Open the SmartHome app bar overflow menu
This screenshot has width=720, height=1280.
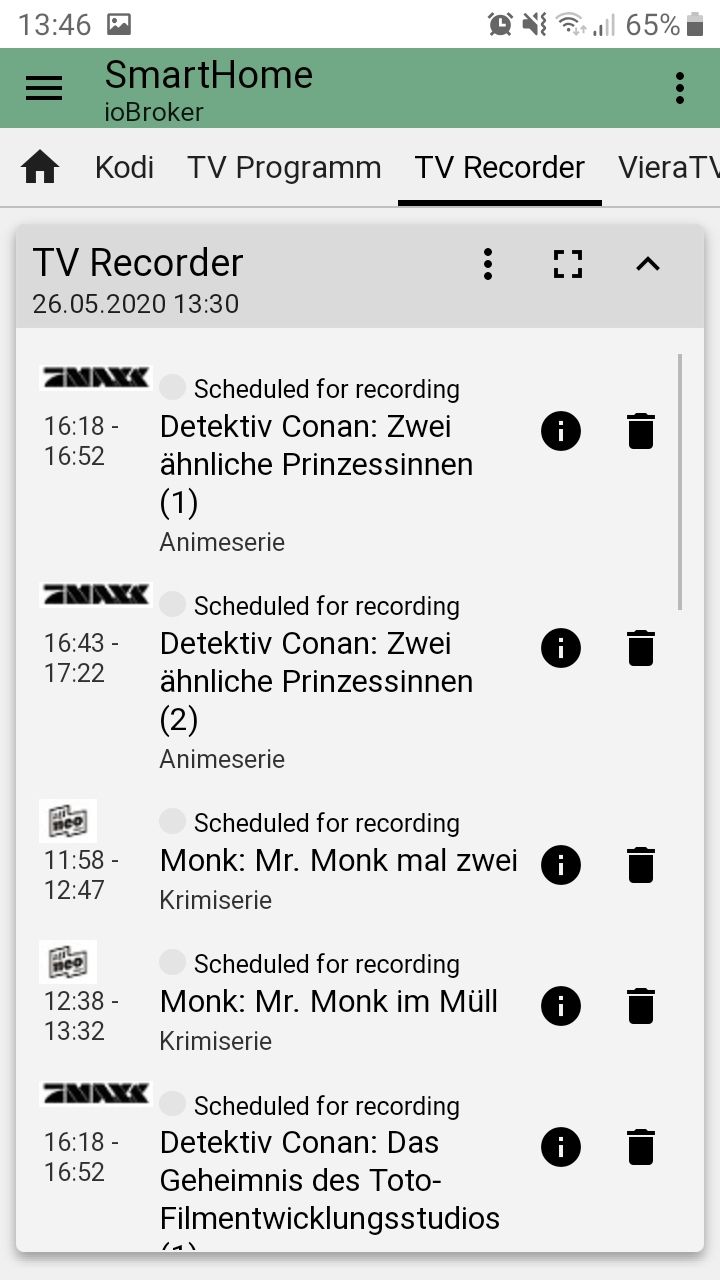[680, 88]
